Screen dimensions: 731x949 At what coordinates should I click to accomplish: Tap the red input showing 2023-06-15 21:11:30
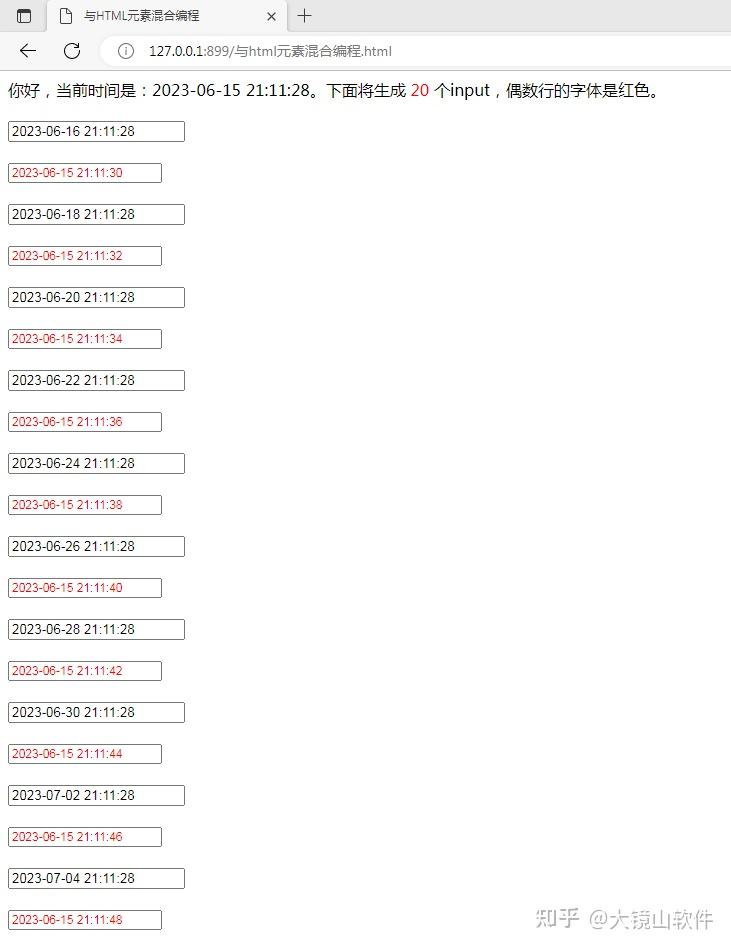[85, 173]
